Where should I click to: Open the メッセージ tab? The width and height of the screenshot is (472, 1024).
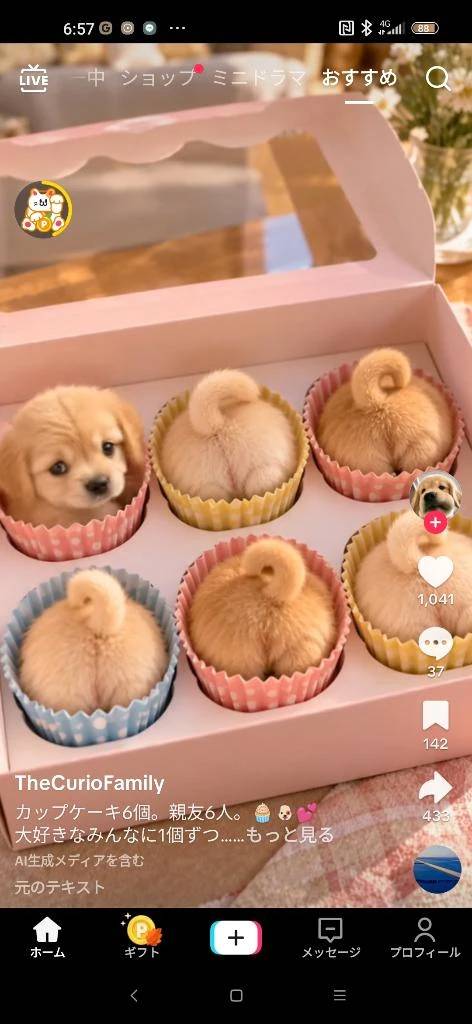coord(330,938)
